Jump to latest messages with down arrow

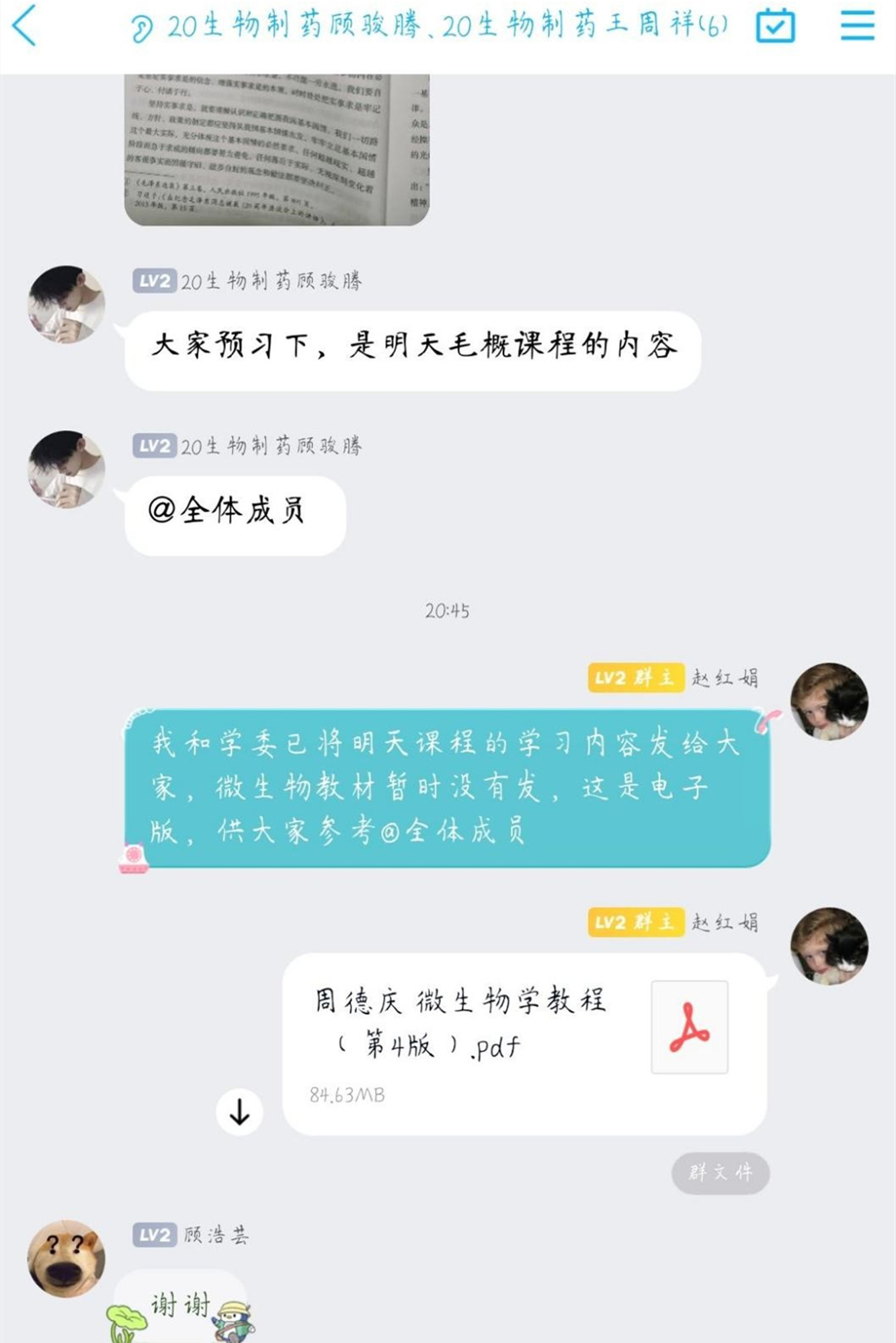point(239,1112)
